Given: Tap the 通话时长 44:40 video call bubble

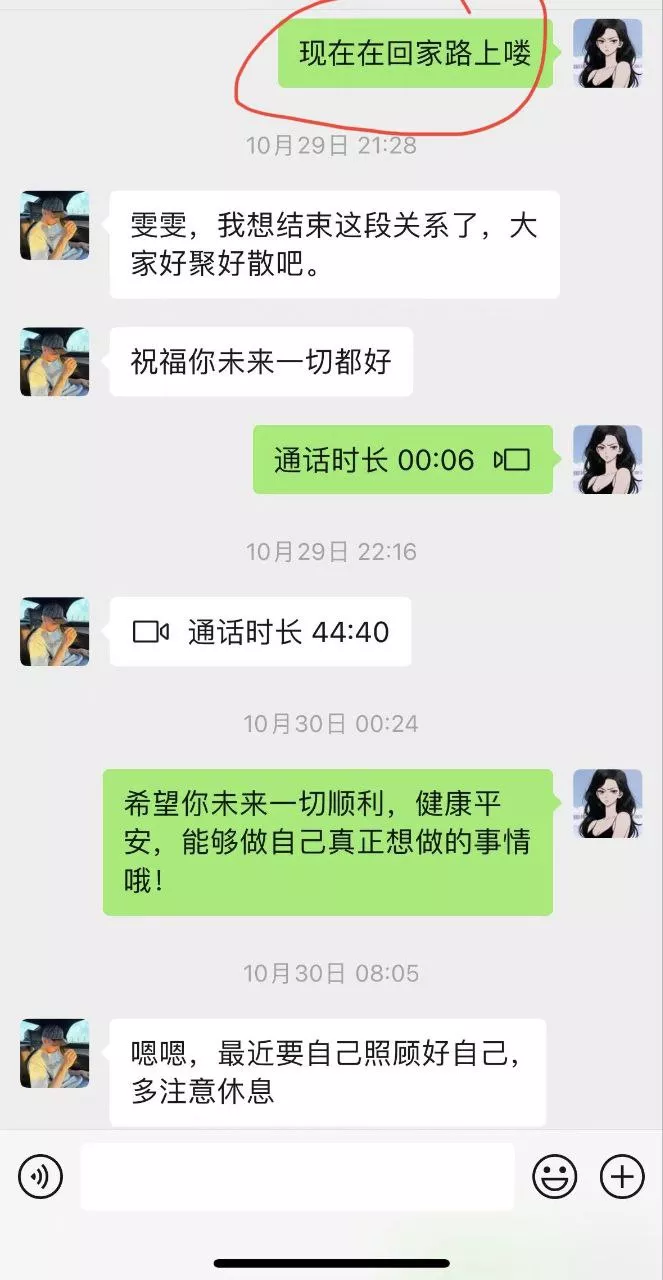Looking at the screenshot, I should click(260, 632).
